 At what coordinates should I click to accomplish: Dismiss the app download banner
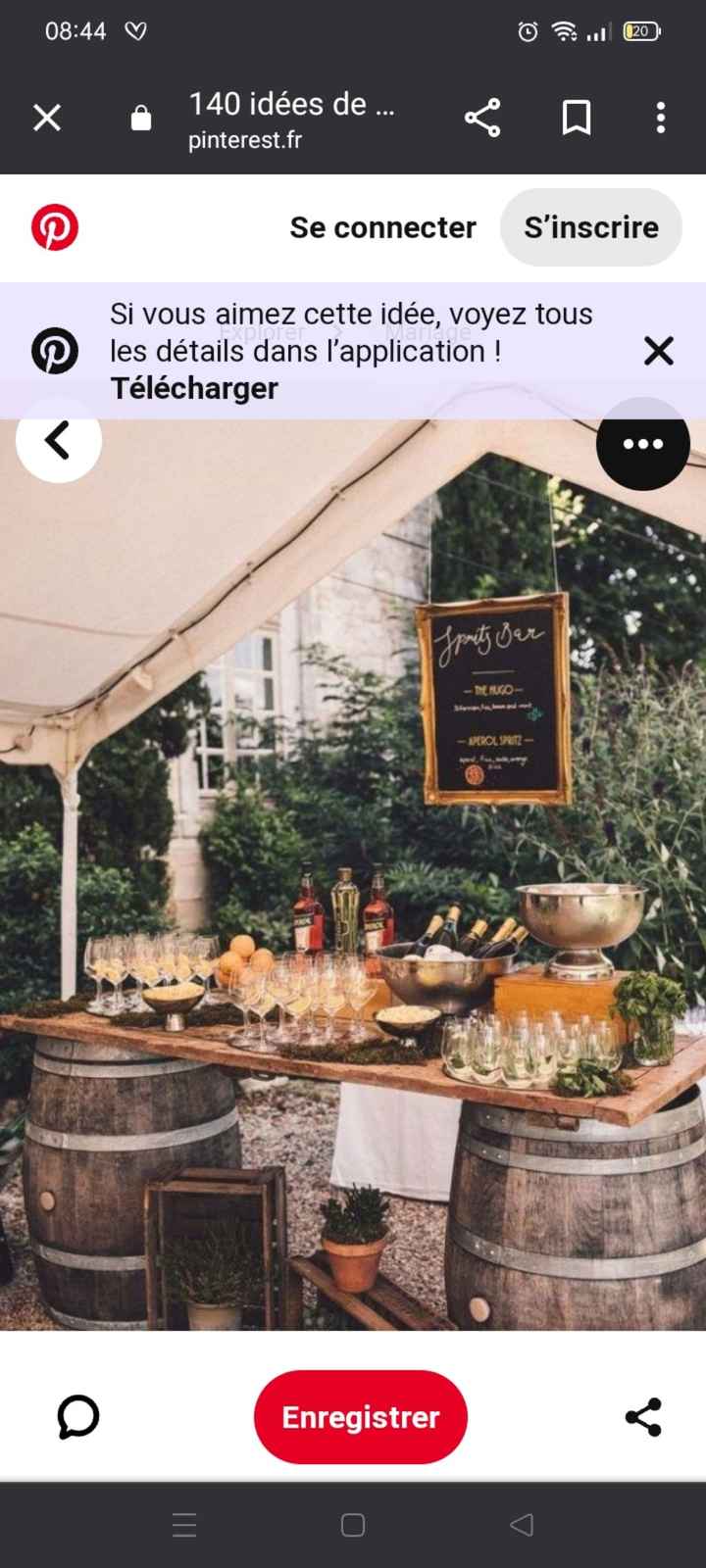point(659,351)
